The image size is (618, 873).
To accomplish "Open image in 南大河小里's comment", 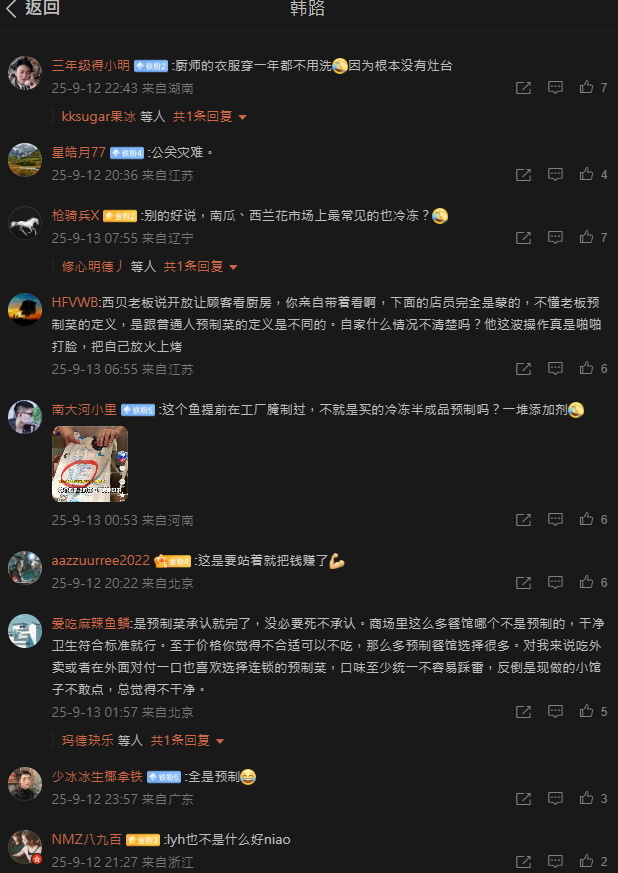I will click(x=90, y=464).
